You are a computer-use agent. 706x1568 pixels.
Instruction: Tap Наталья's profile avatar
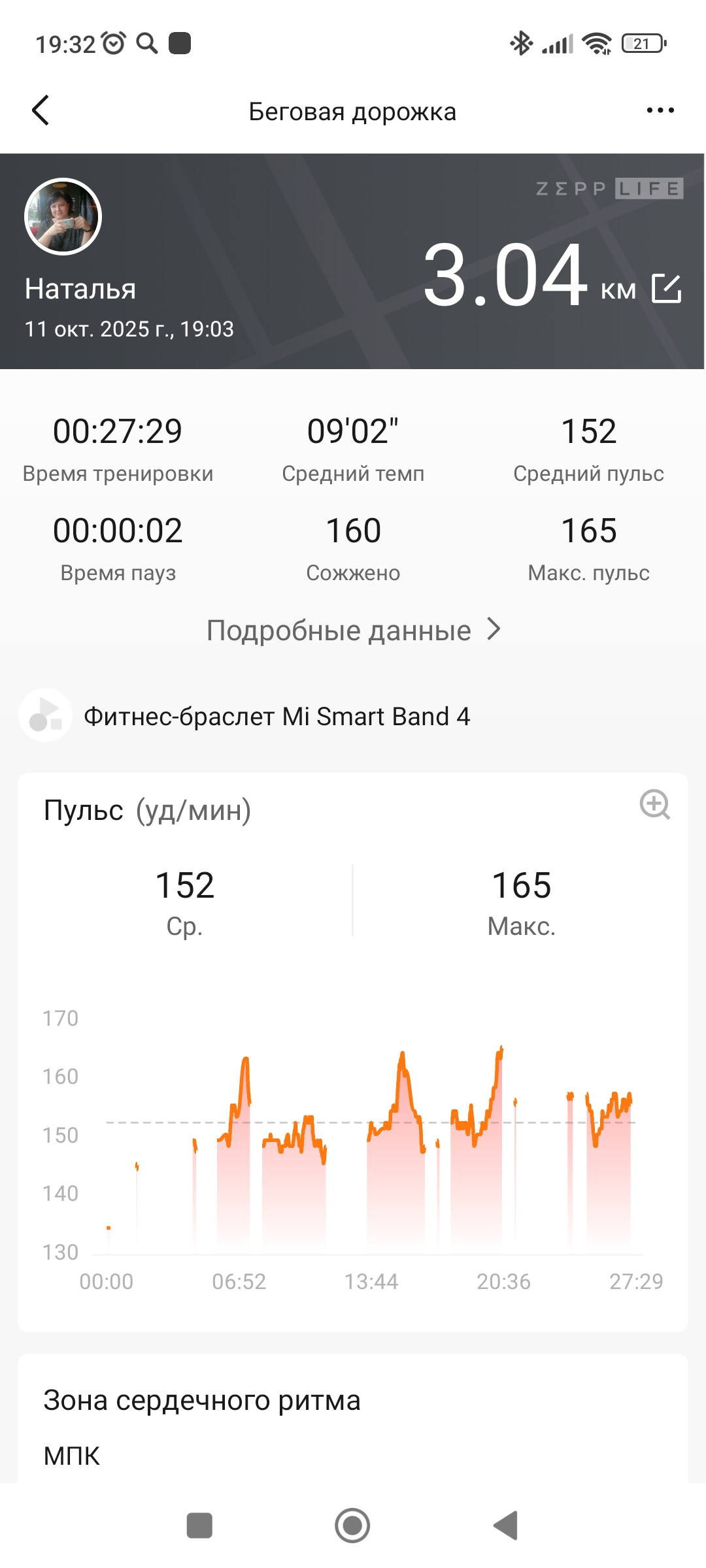[63, 216]
